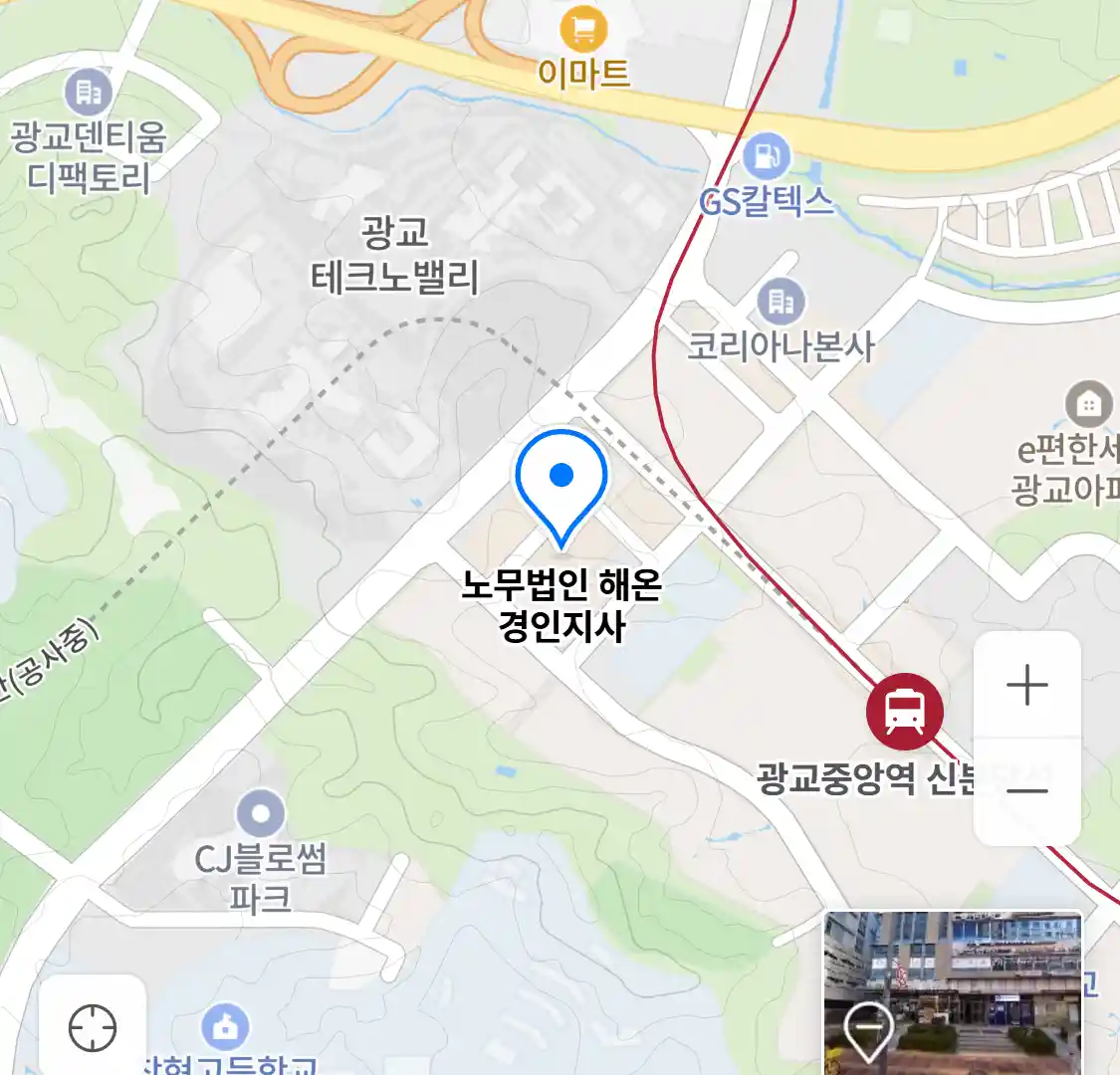Open the e편한세상 광교 apartment marker

click(1088, 404)
